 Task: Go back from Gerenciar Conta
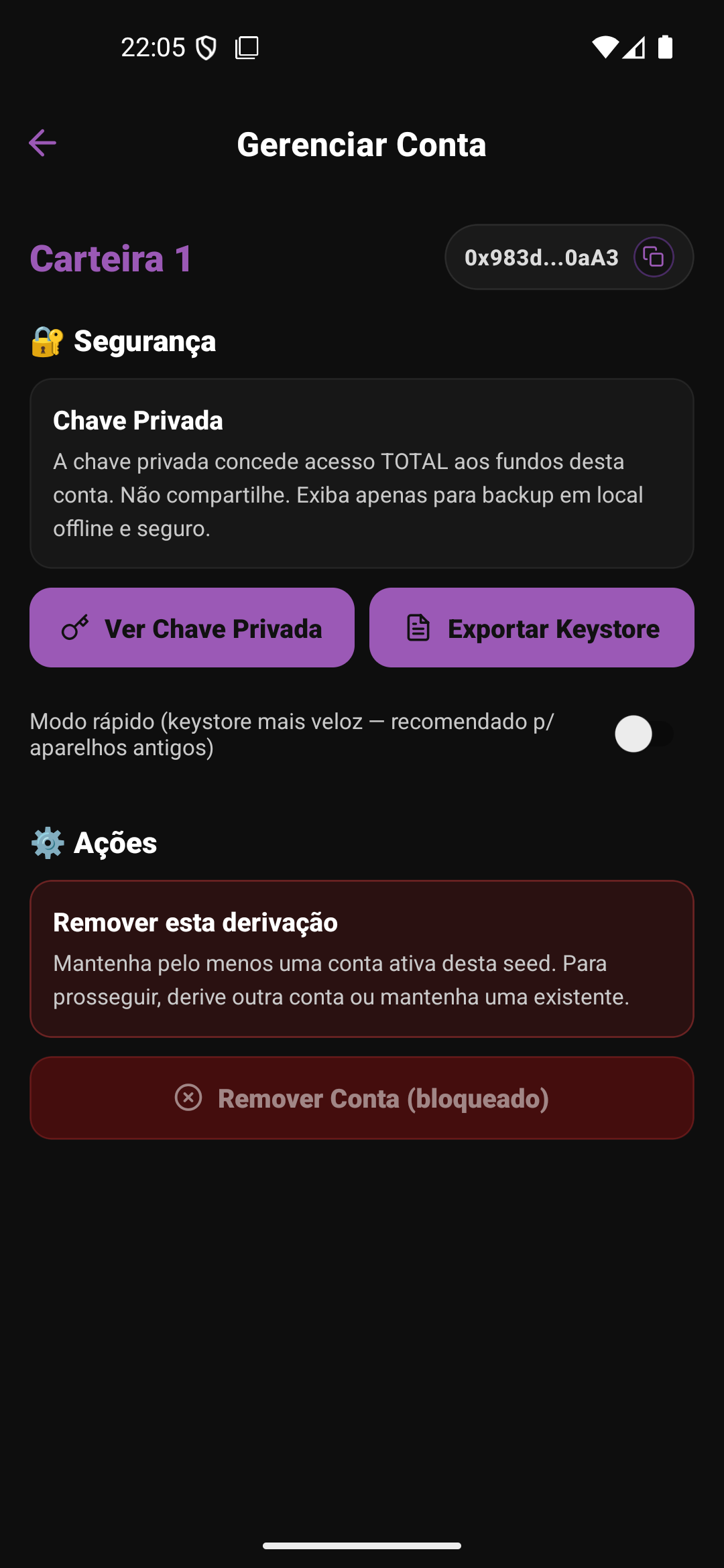pos(42,143)
